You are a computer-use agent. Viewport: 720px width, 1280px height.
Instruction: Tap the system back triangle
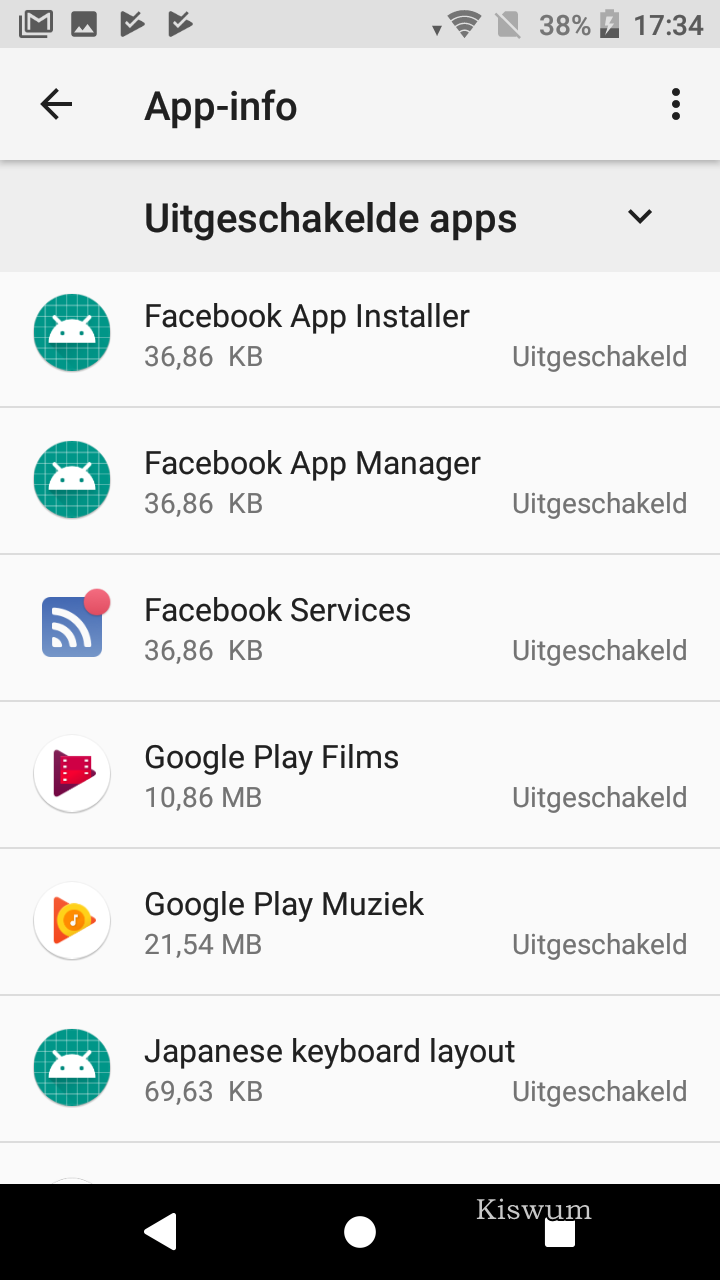point(161,1232)
